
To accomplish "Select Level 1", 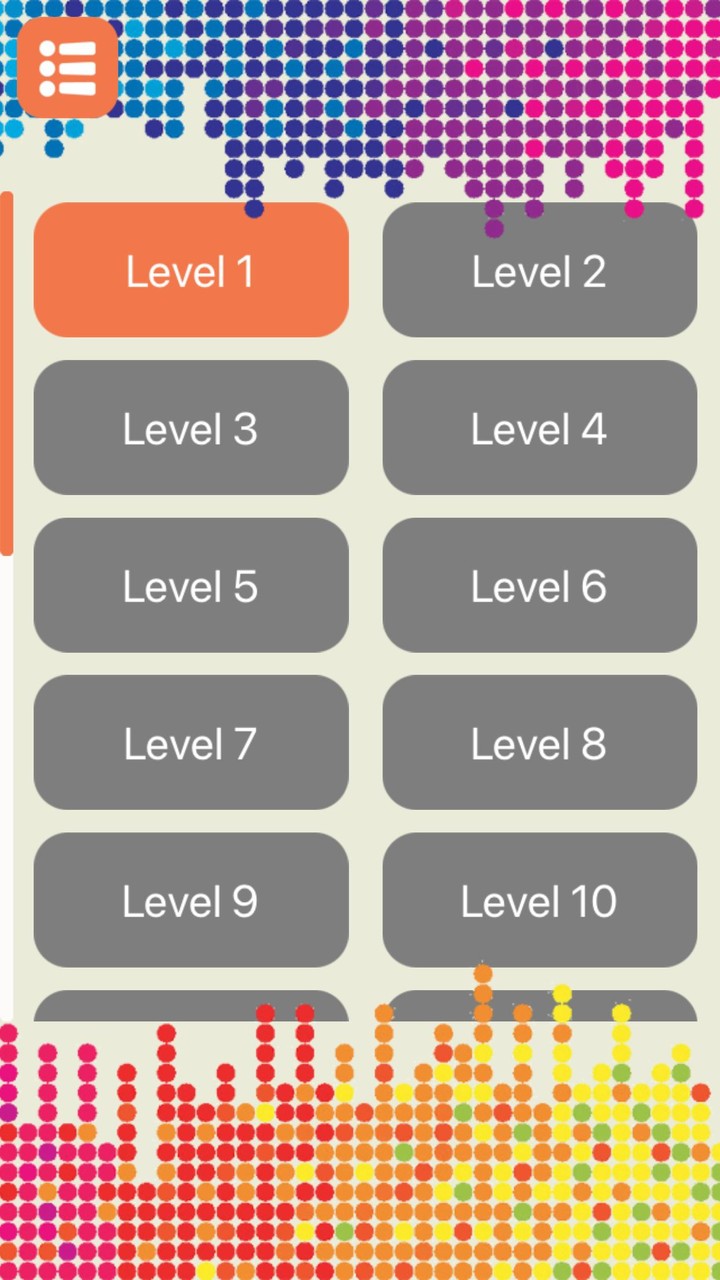I will [x=191, y=270].
